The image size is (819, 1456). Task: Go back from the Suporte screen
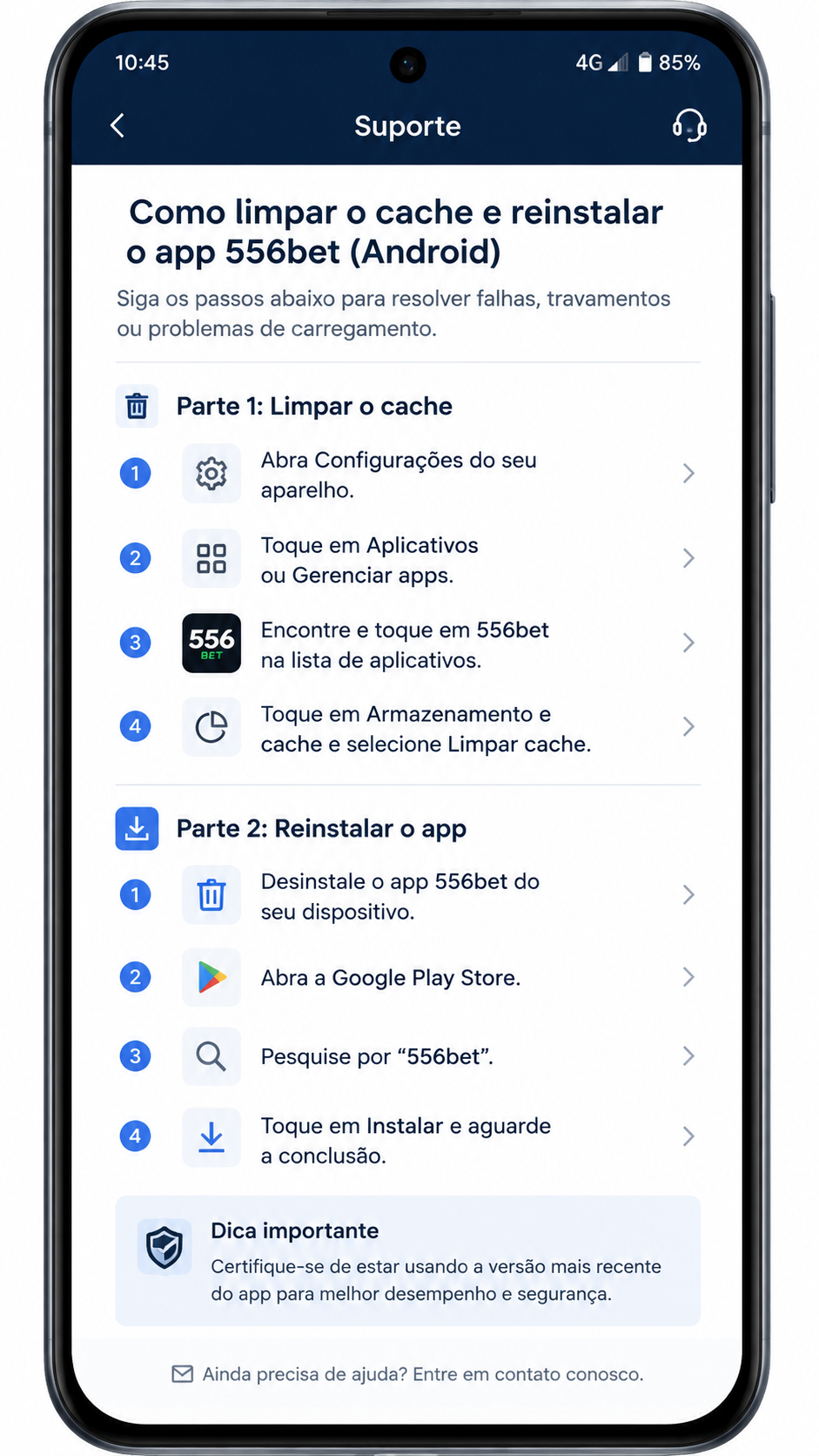118,125
